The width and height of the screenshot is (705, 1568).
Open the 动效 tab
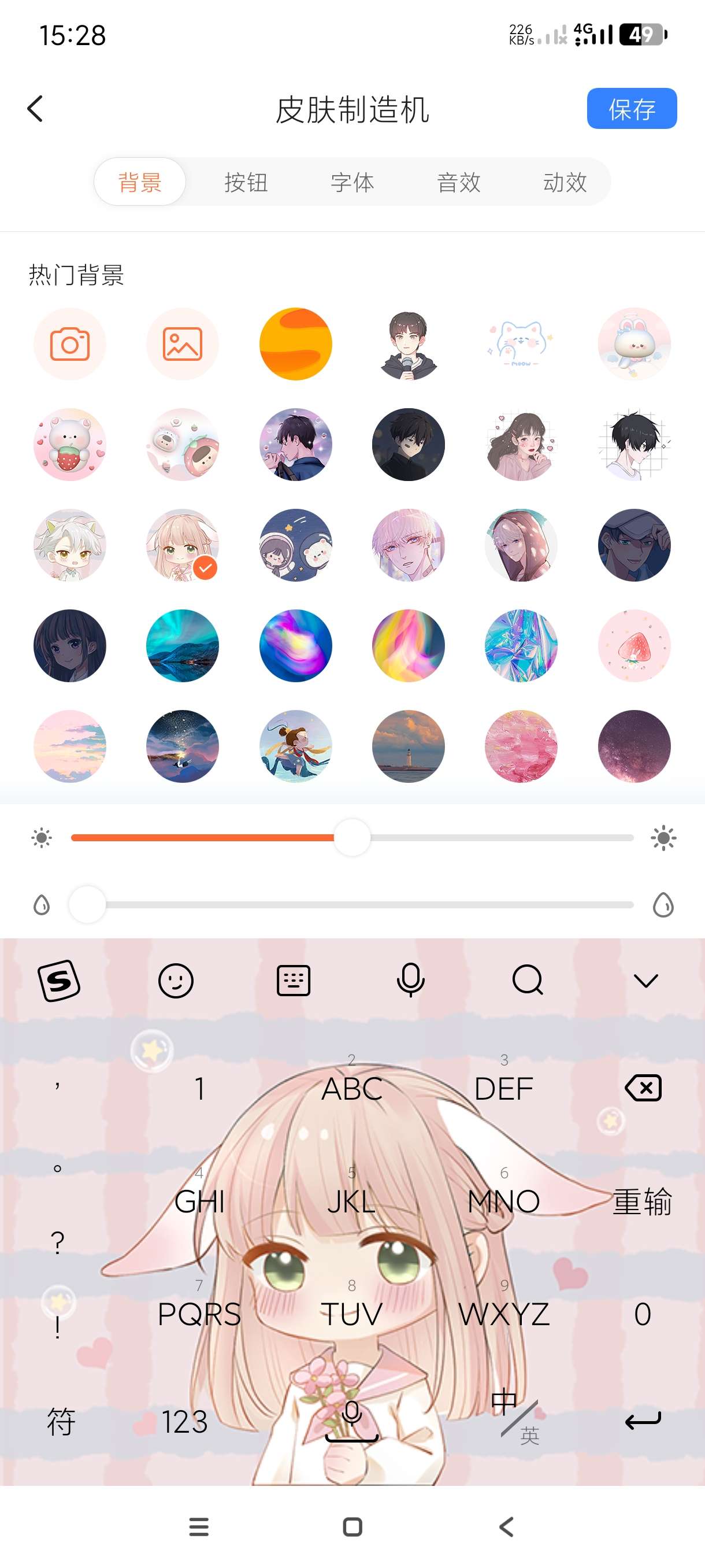click(x=565, y=182)
